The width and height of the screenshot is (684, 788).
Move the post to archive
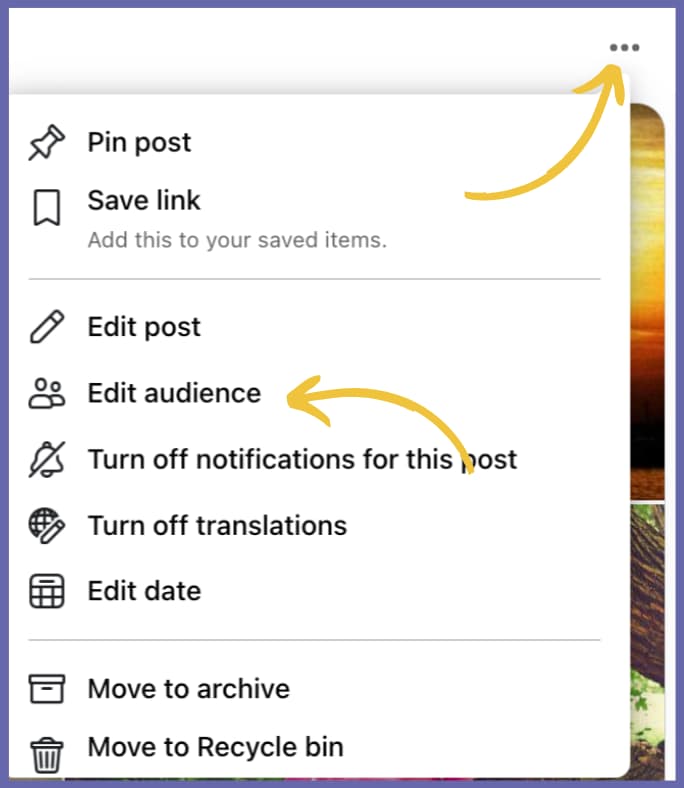pyautogui.click(x=188, y=688)
